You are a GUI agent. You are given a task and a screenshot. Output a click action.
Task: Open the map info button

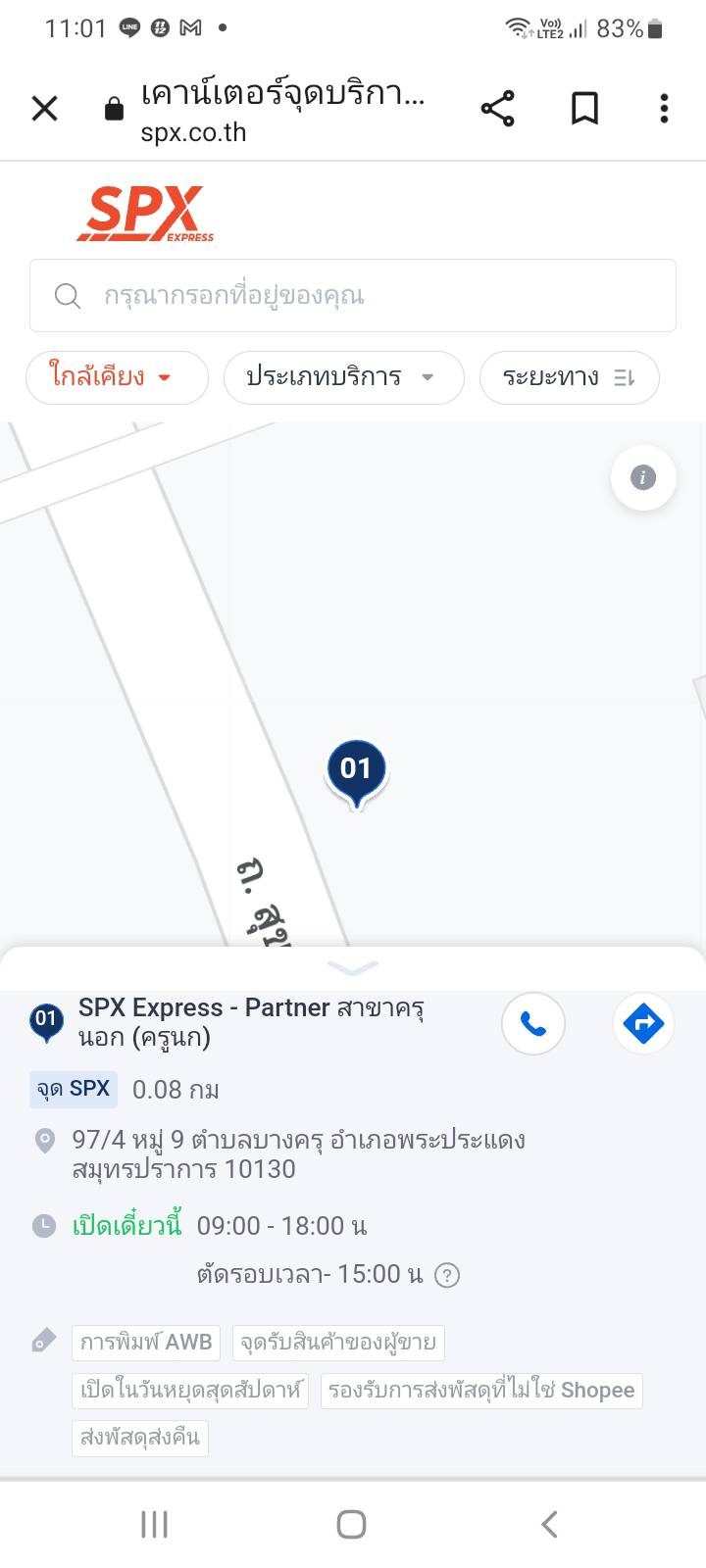tap(643, 477)
